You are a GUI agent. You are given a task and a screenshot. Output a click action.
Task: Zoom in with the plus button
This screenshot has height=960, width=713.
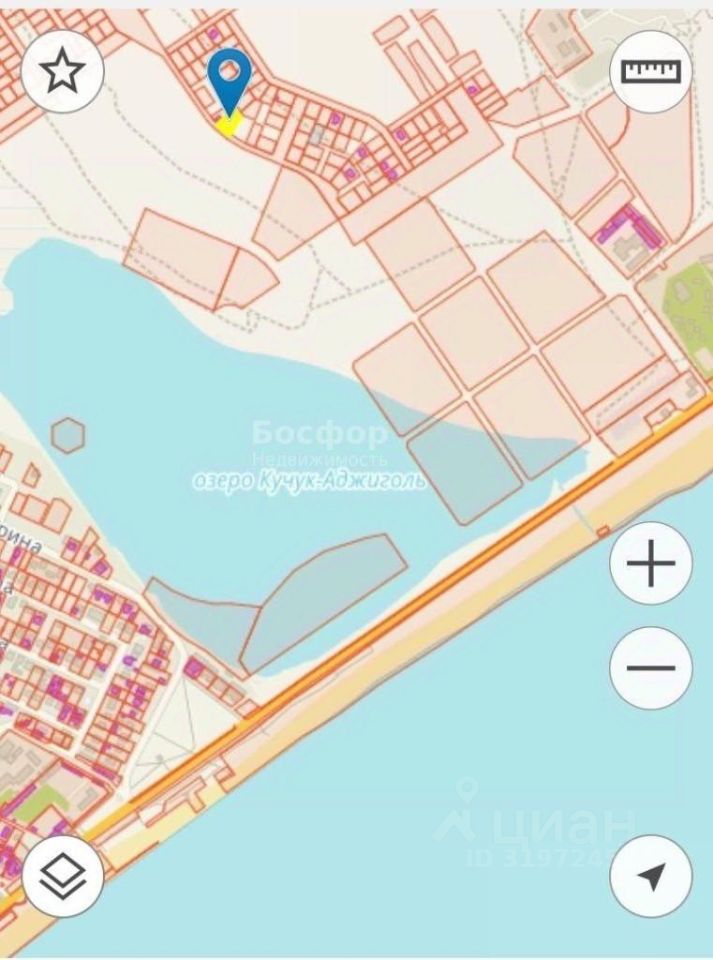(x=651, y=563)
